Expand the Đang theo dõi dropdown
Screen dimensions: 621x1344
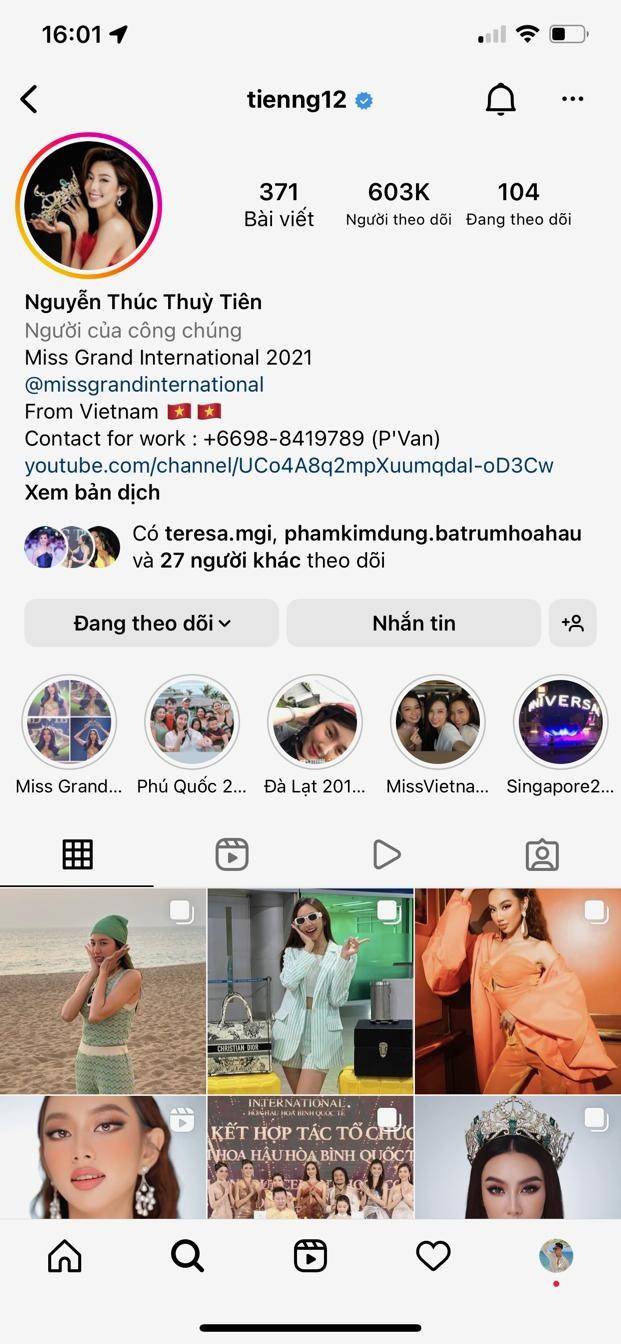point(151,623)
